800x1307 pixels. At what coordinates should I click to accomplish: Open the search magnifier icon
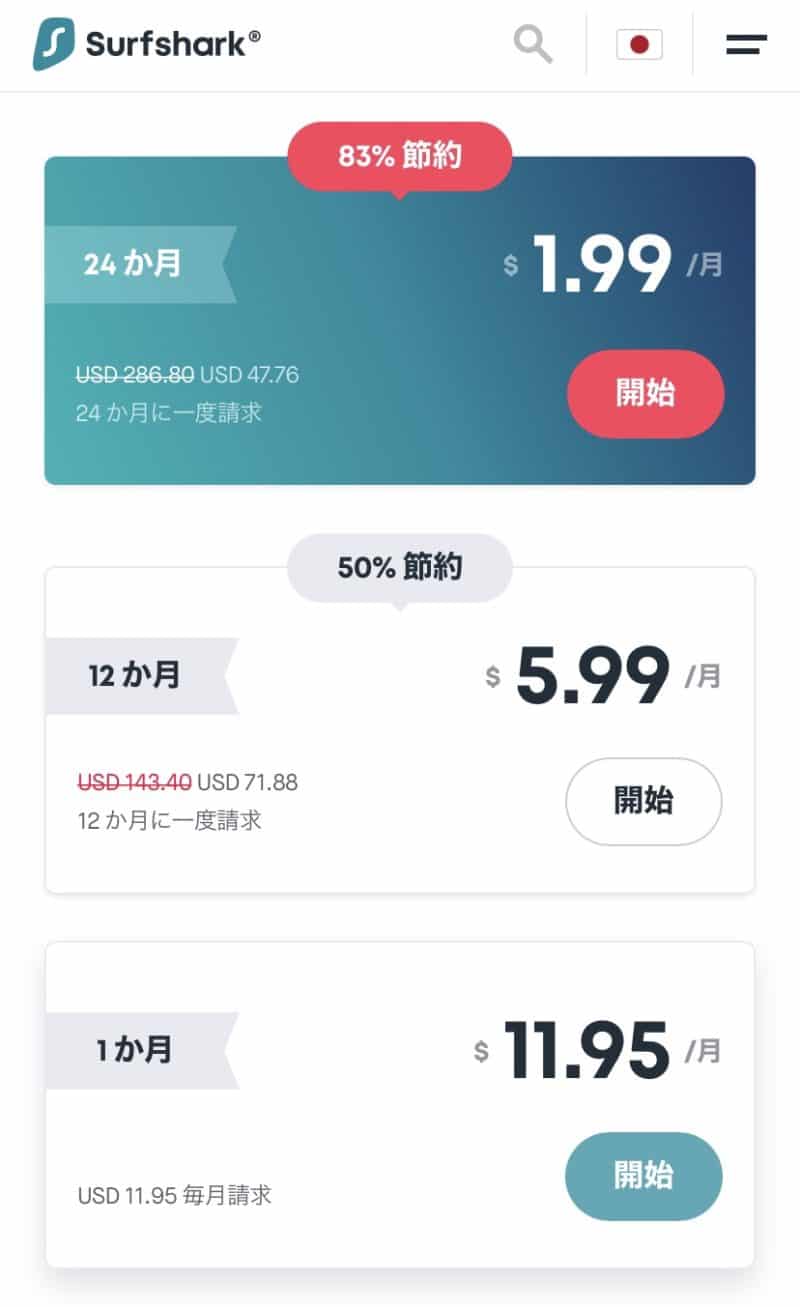tap(533, 44)
